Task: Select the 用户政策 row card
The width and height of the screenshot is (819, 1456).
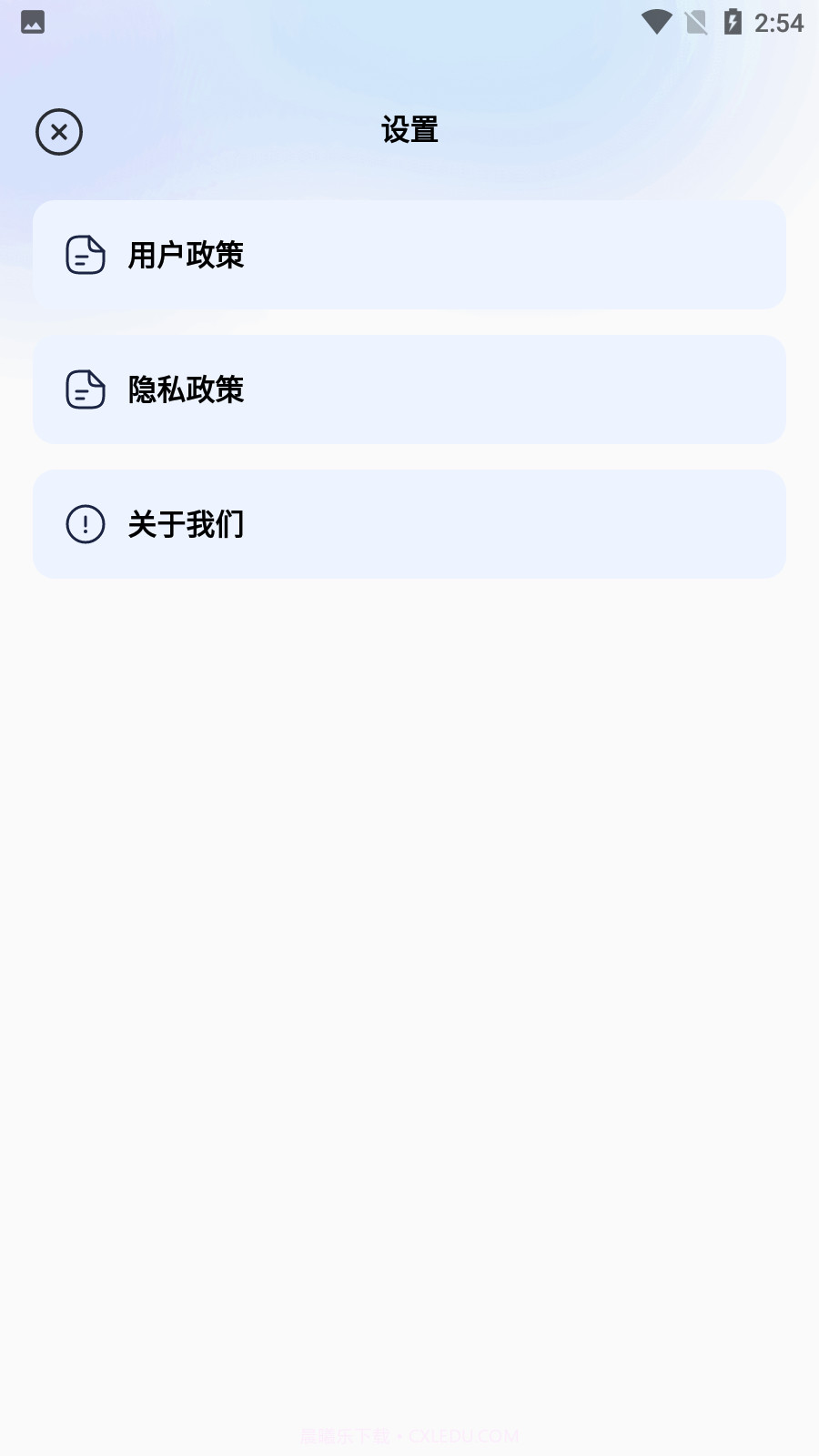Action: (409, 256)
